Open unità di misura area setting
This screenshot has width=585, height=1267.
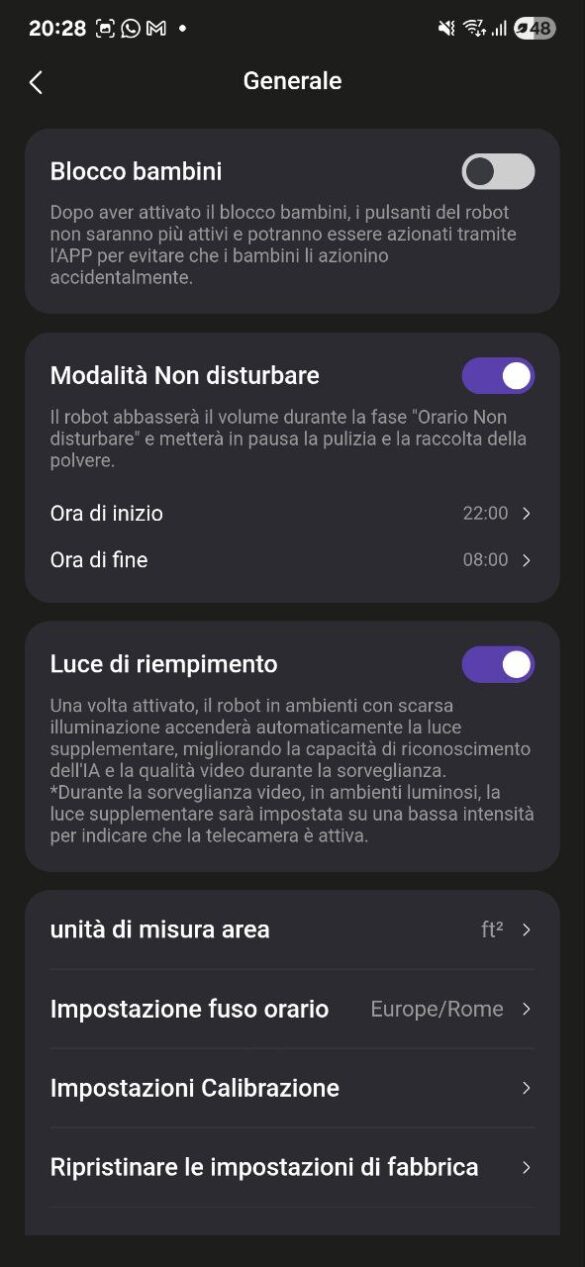(x=292, y=930)
